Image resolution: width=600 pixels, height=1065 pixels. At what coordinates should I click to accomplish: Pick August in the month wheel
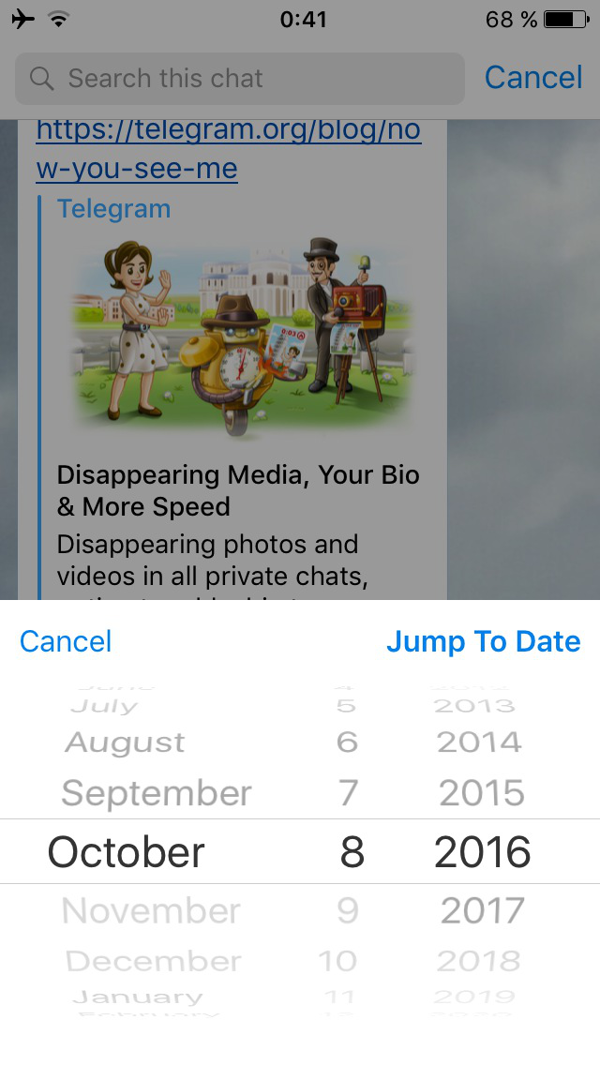[125, 743]
